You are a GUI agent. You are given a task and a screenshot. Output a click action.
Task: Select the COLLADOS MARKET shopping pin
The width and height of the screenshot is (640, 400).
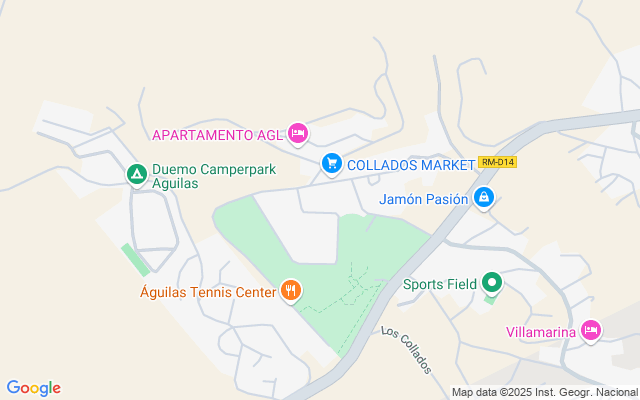pyautogui.click(x=332, y=164)
